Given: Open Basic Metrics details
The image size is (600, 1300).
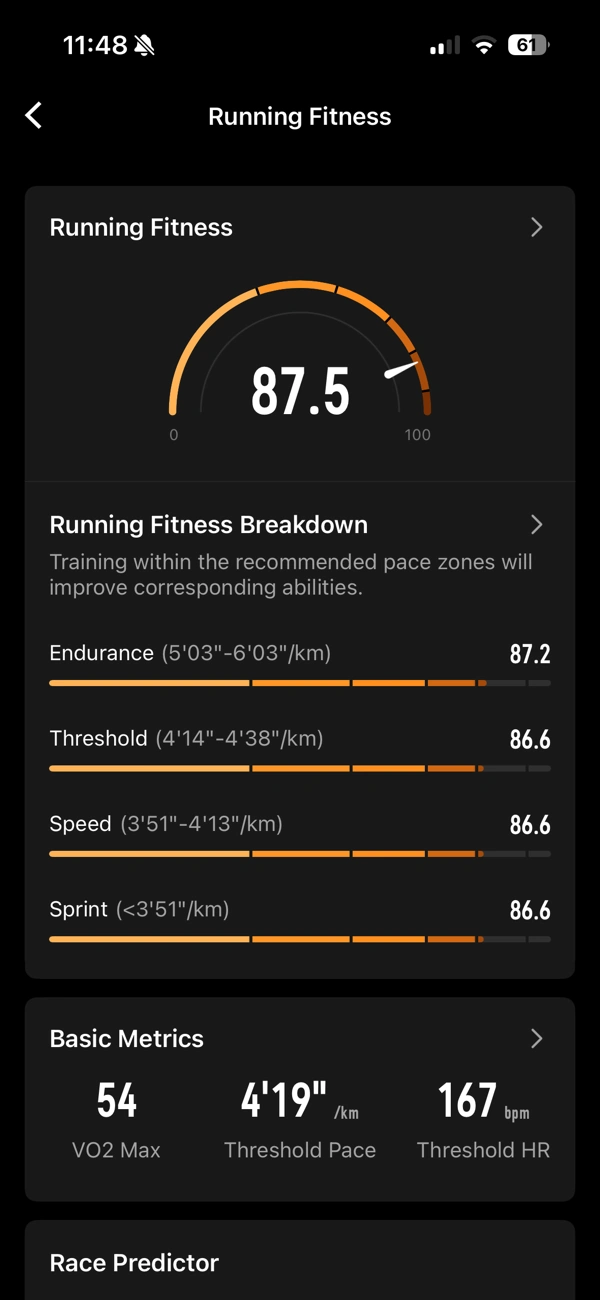Looking at the screenshot, I should pyautogui.click(x=536, y=1039).
